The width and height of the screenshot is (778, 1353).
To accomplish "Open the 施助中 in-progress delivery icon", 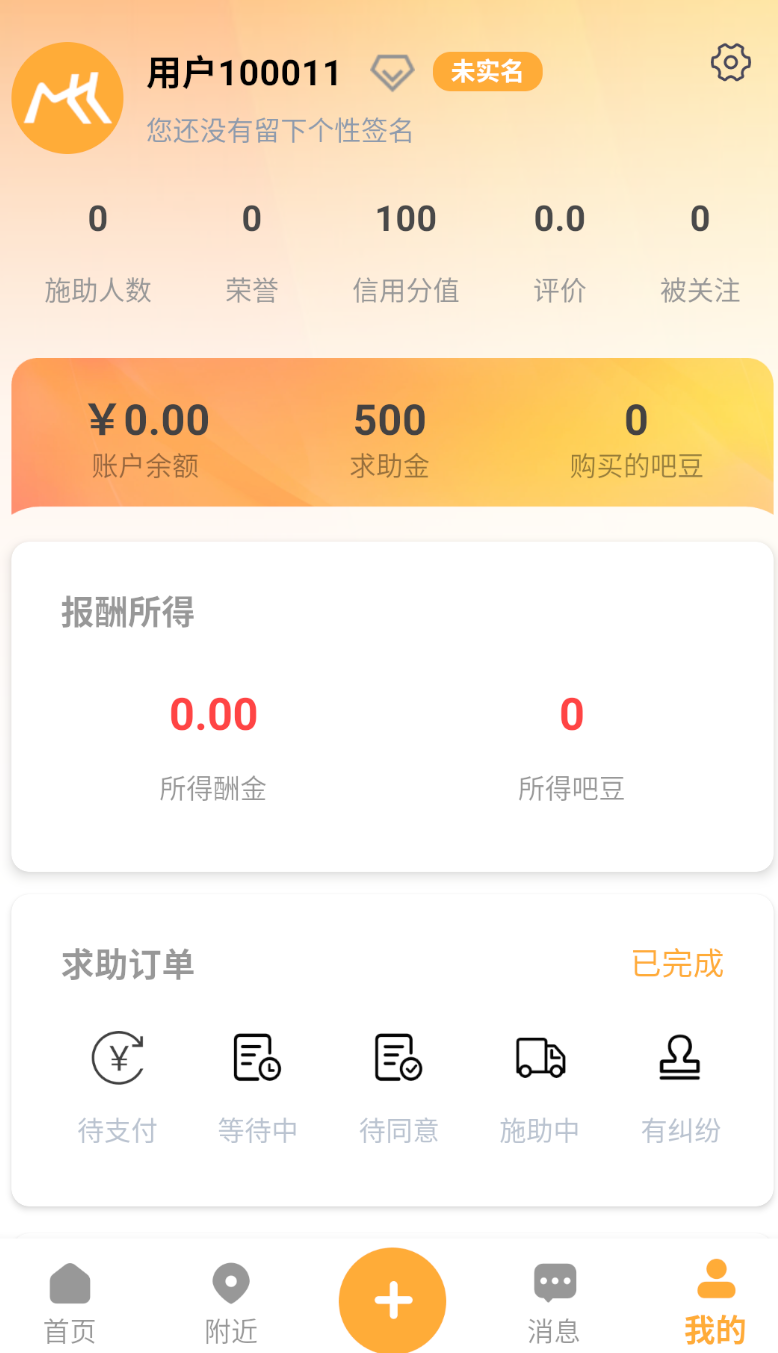I will coord(539,1058).
